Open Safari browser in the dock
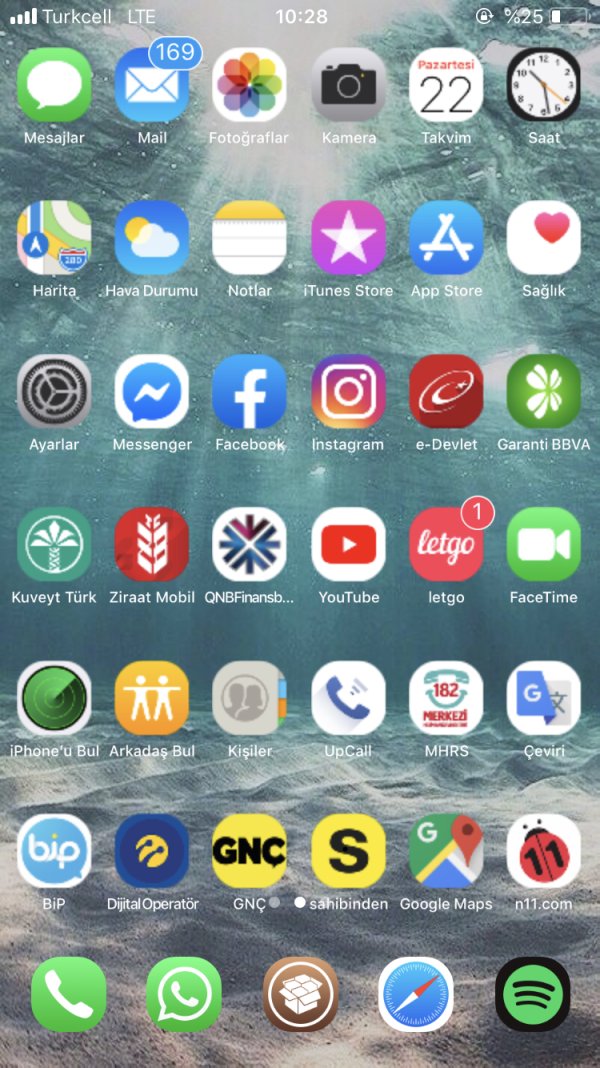The image size is (600, 1068). click(x=416, y=994)
